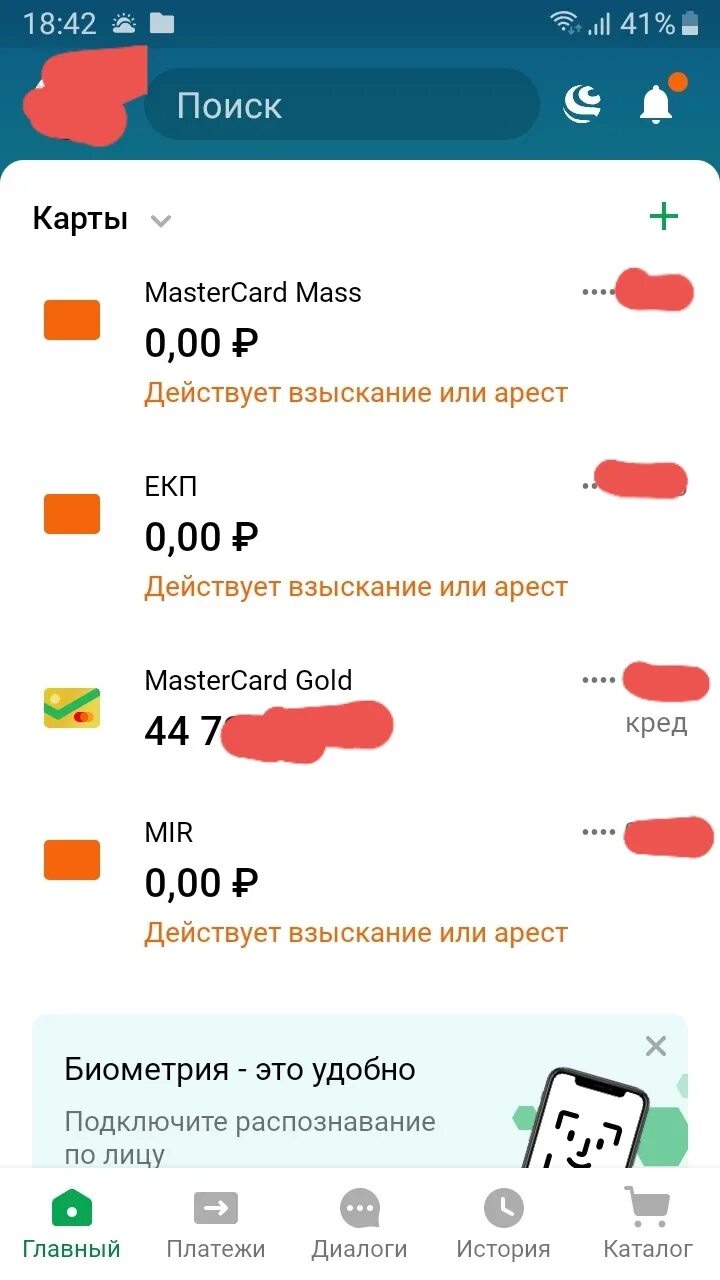Image resolution: width=720 pixels, height=1280 pixels.
Task: Select the Главный tab
Action: (72, 1224)
